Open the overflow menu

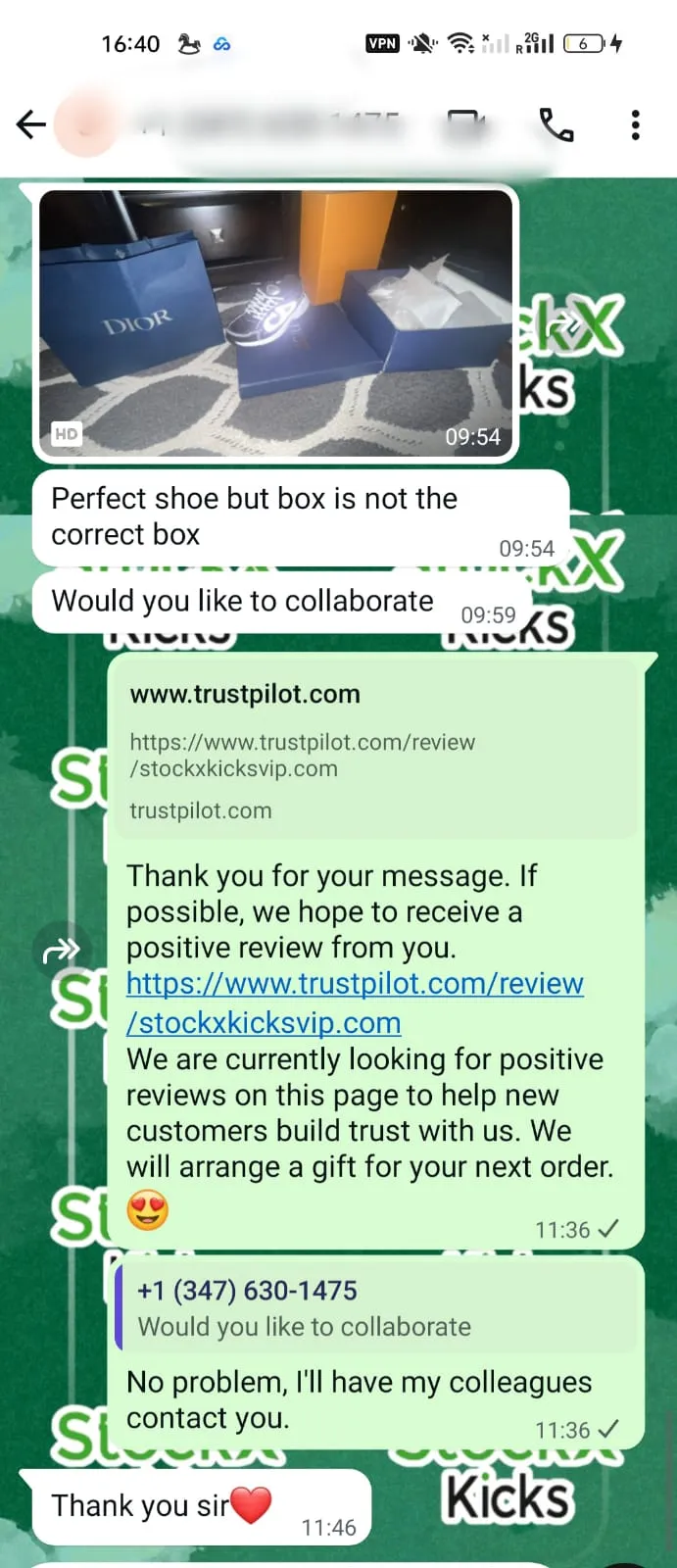(x=635, y=124)
